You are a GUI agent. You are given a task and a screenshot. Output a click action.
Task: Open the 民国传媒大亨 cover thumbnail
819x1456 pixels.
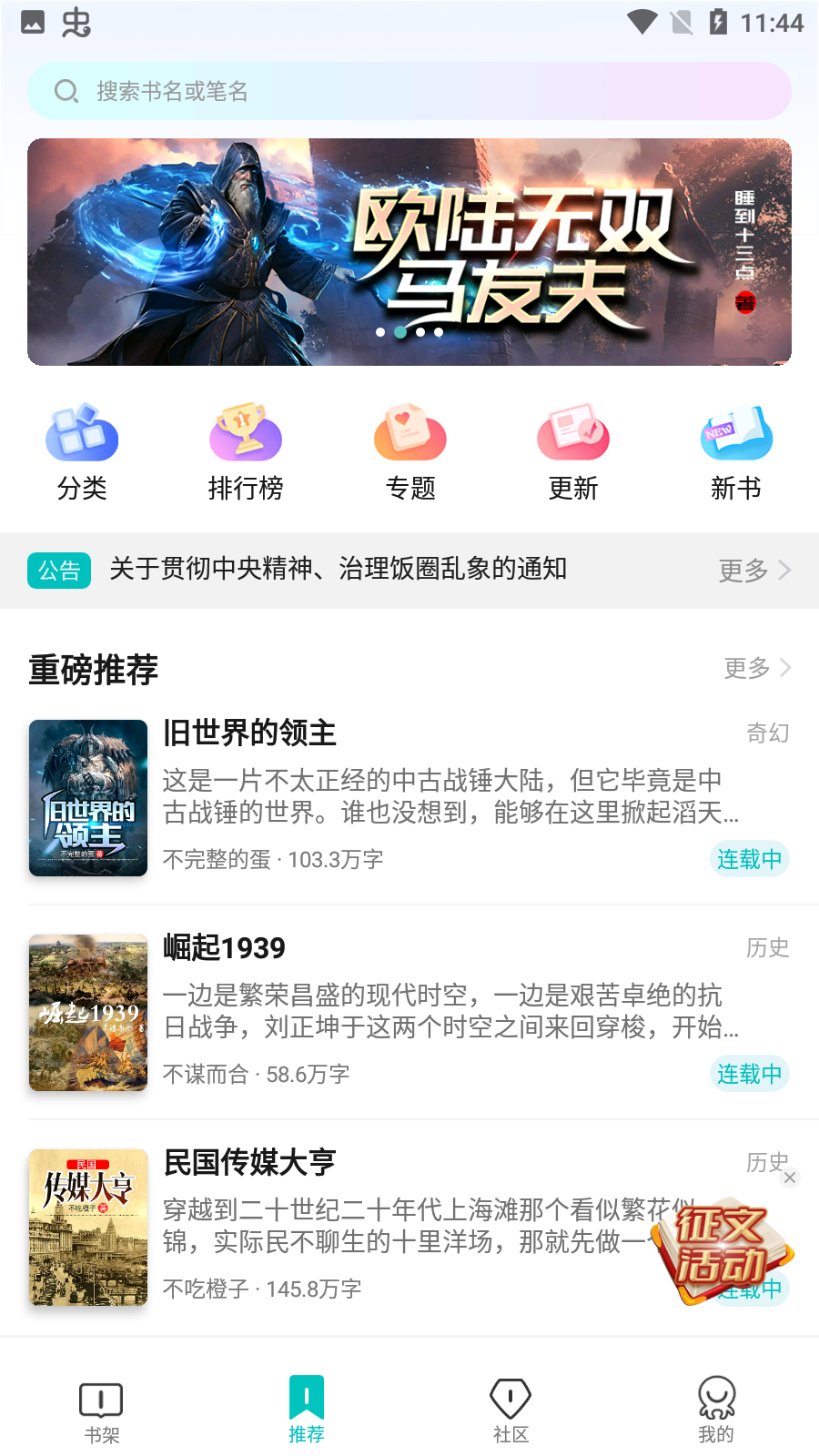pos(87,1227)
